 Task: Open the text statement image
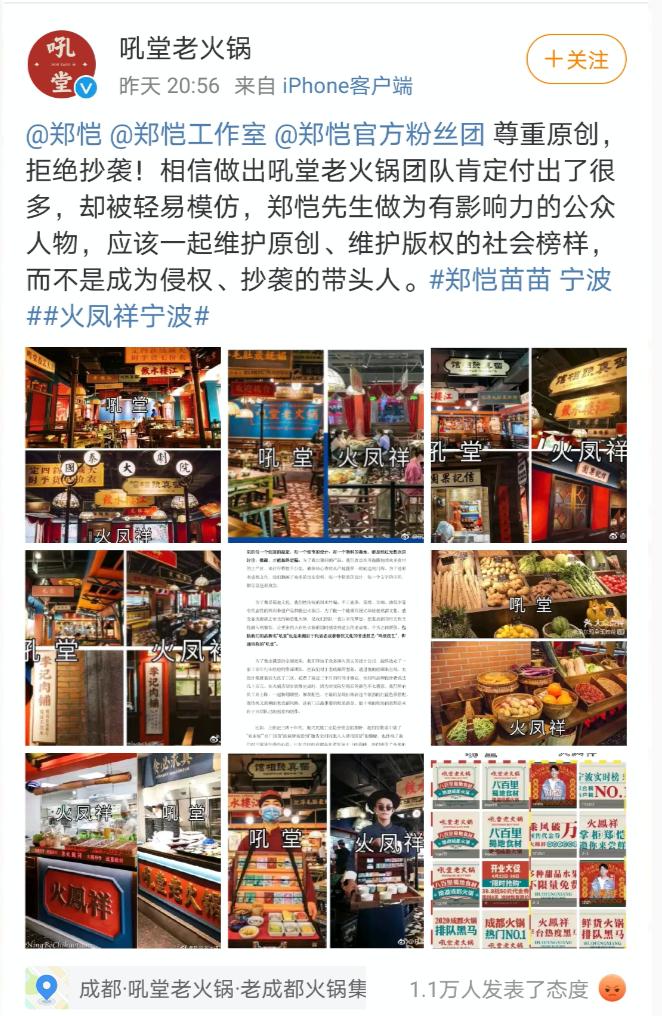[x=325, y=647]
